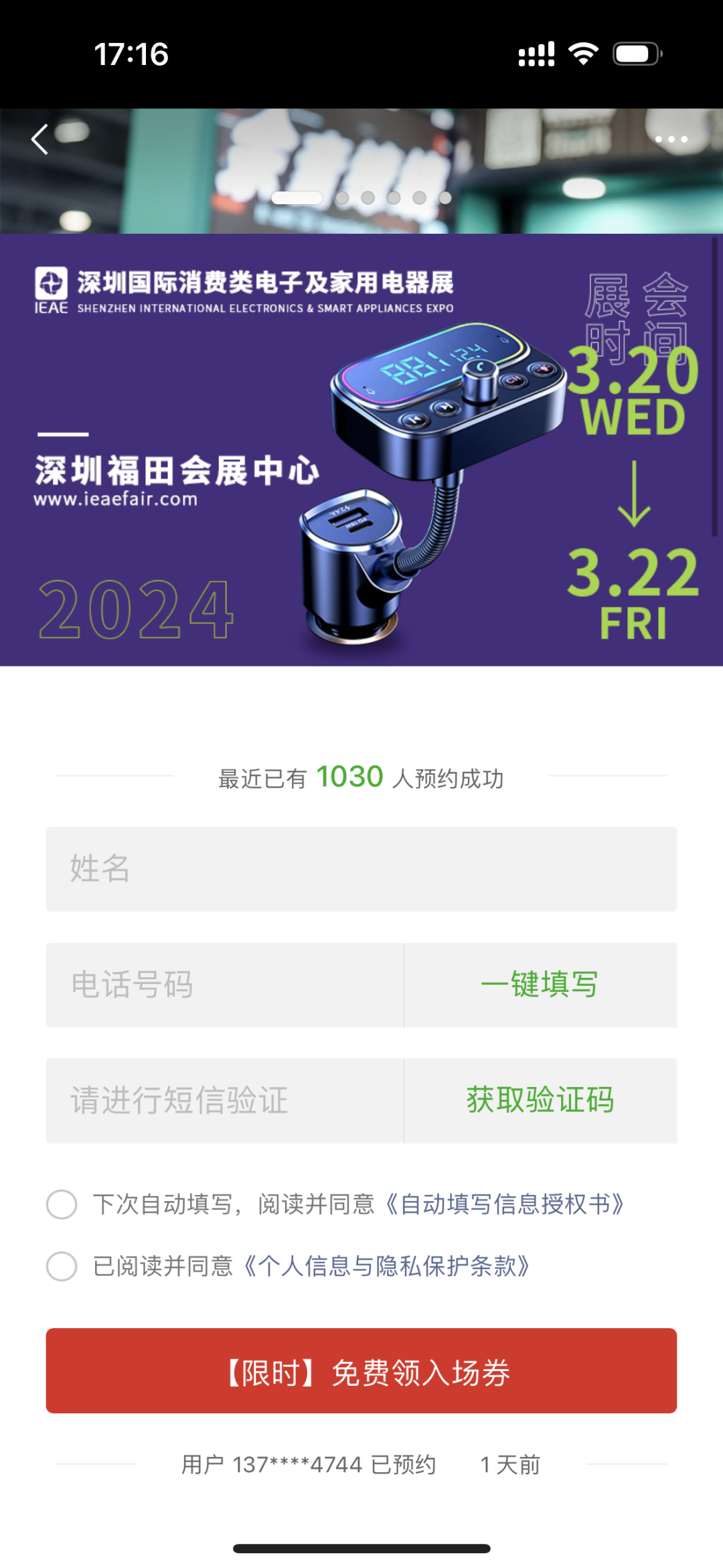Tap the 姓名 name input field
Image resolution: width=723 pixels, height=1568 pixels.
coord(361,869)
